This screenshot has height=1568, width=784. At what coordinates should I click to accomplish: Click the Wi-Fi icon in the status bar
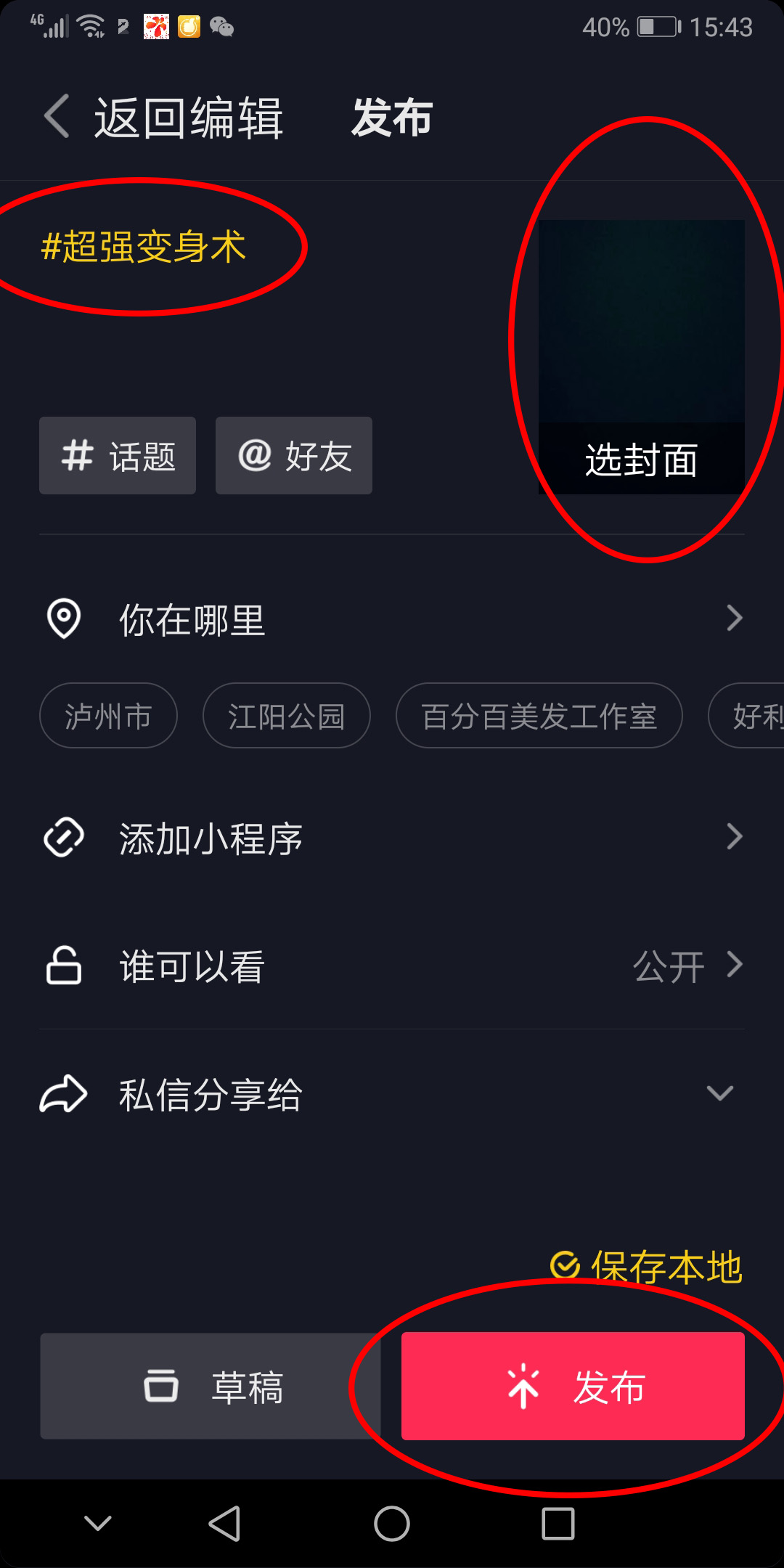coord(89,24)
